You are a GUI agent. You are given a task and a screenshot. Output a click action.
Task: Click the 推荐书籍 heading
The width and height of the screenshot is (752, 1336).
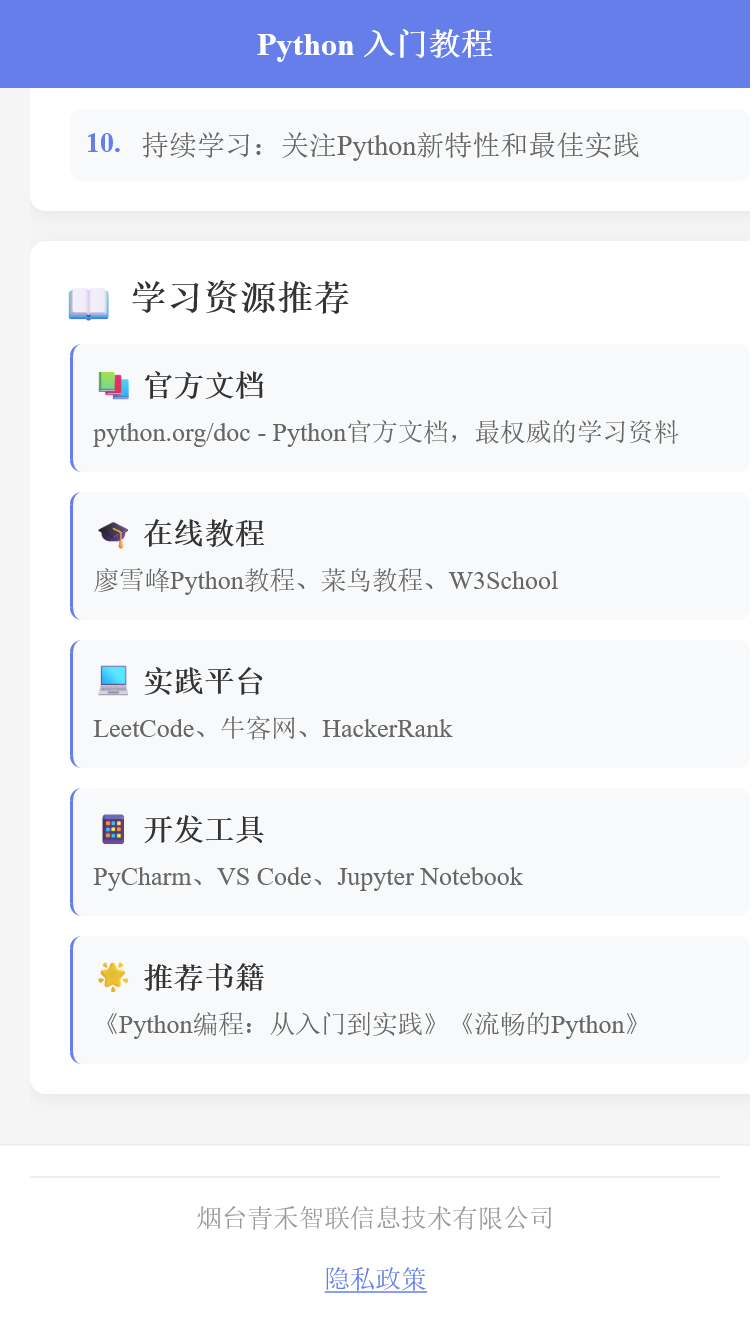(x=203, y=978)
